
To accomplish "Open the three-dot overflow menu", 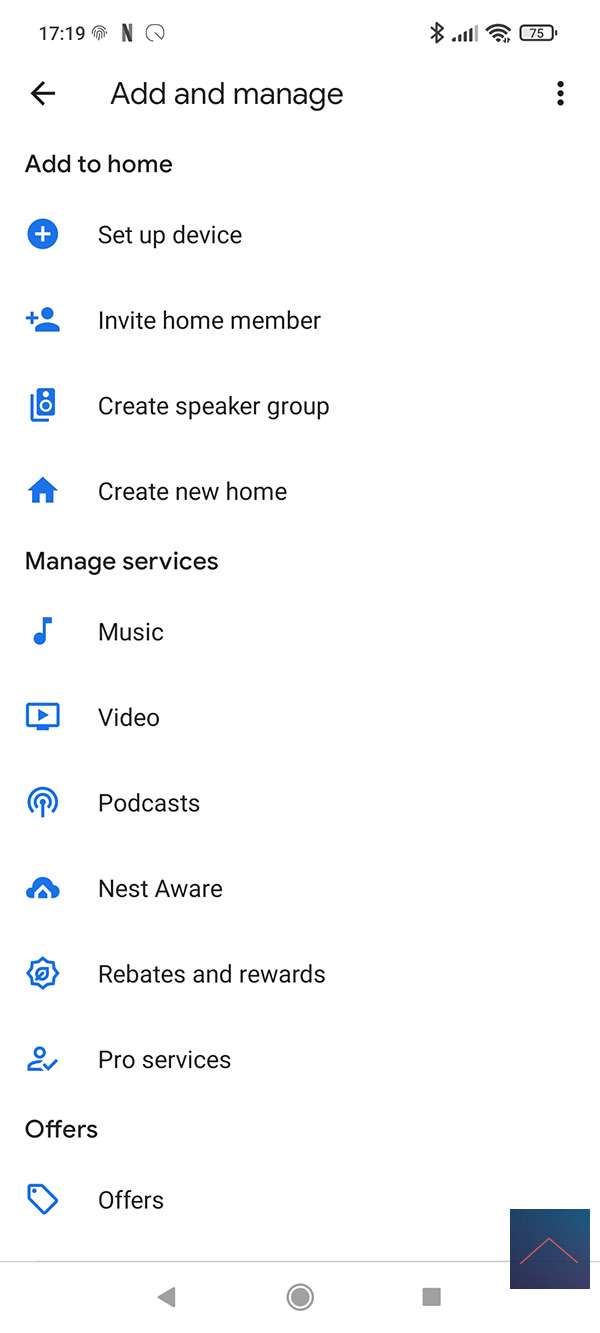I will click(560, 94).
